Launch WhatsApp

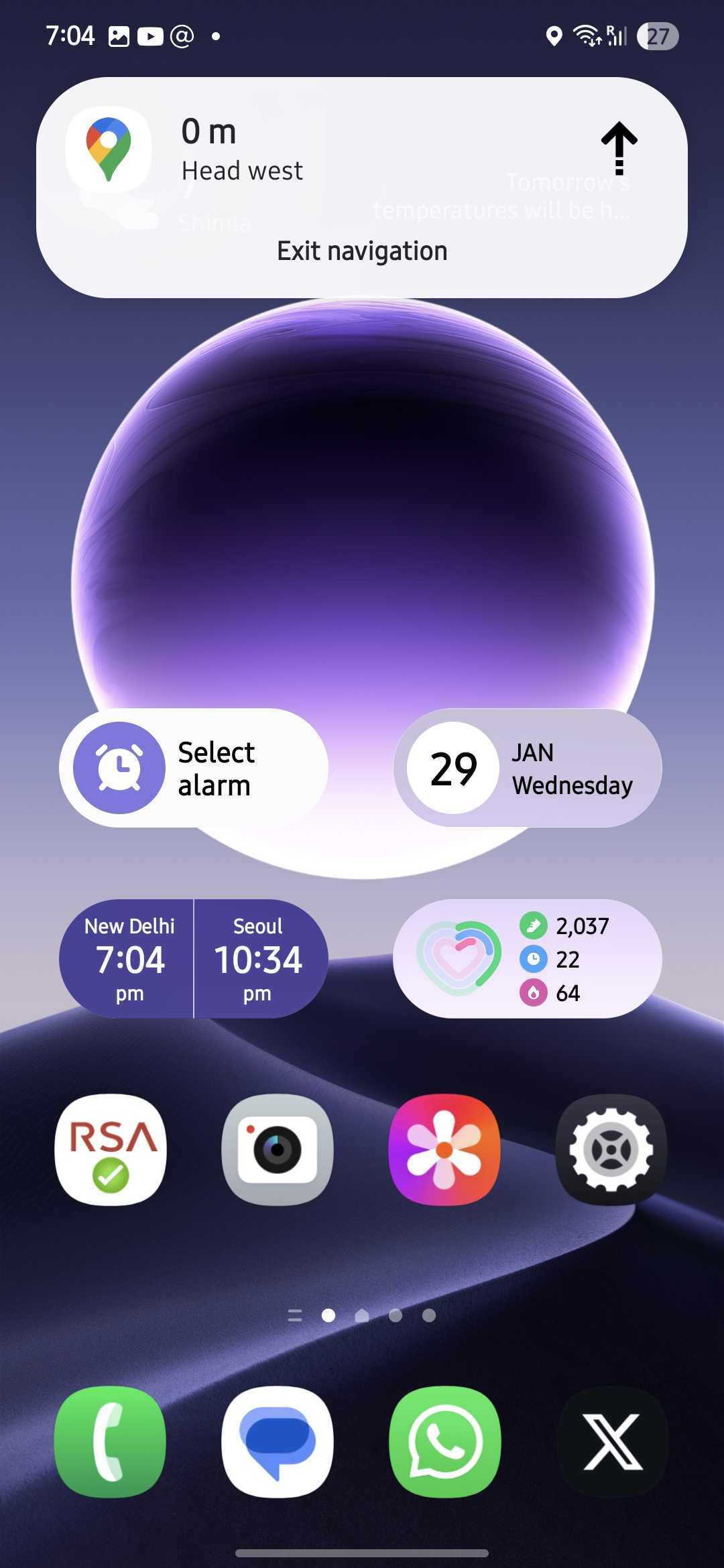click(x=444, y=1442)
